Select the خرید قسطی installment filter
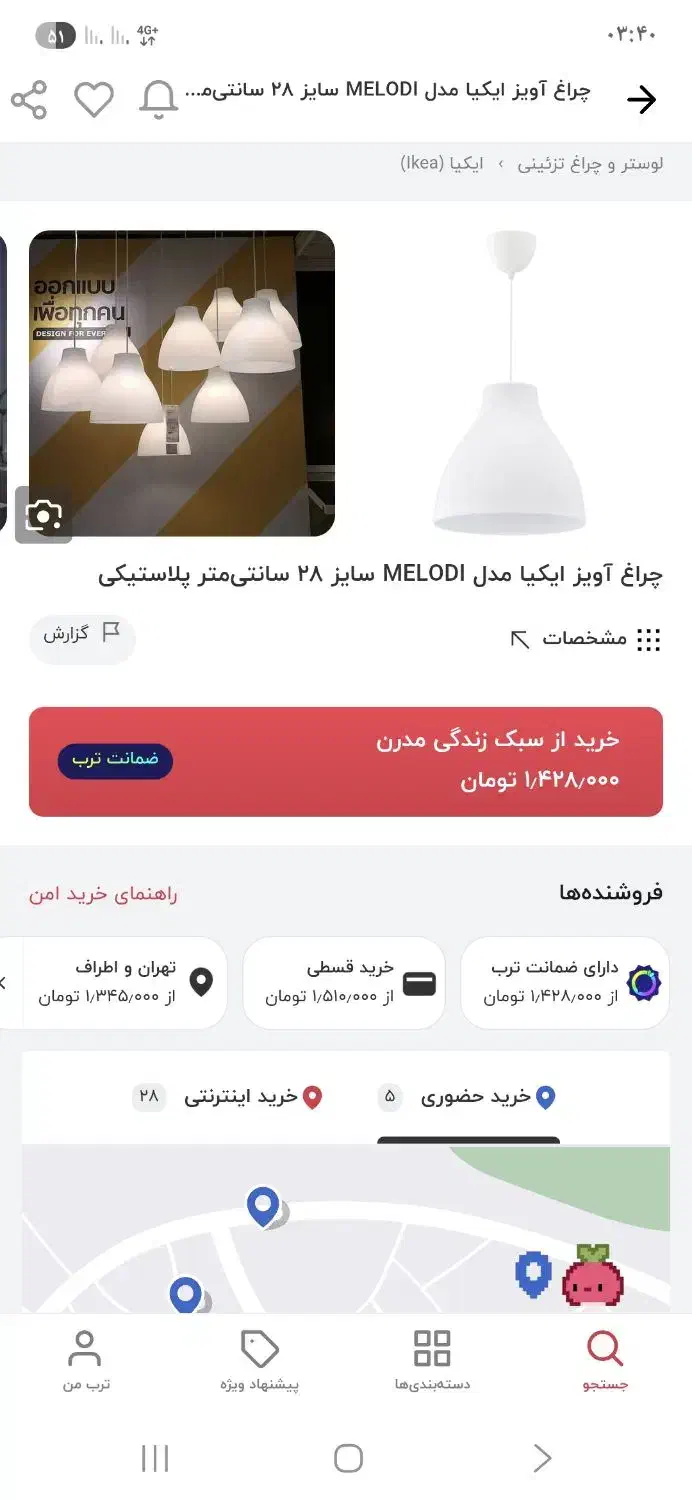The width and height of the screenshot is (692, 1500). (x=343, y=982)
